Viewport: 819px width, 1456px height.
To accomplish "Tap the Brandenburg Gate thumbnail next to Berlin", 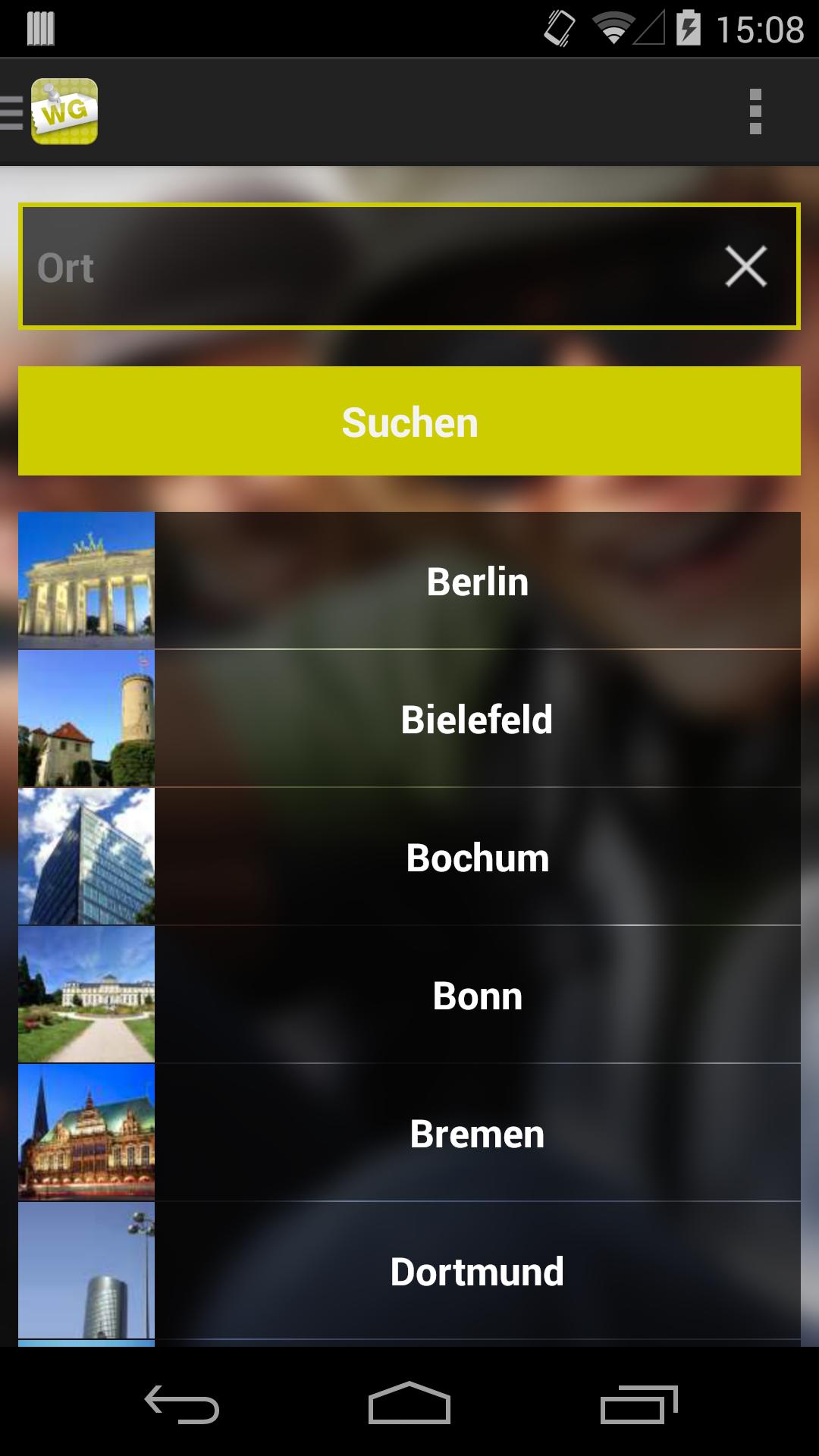I will 86,582.
